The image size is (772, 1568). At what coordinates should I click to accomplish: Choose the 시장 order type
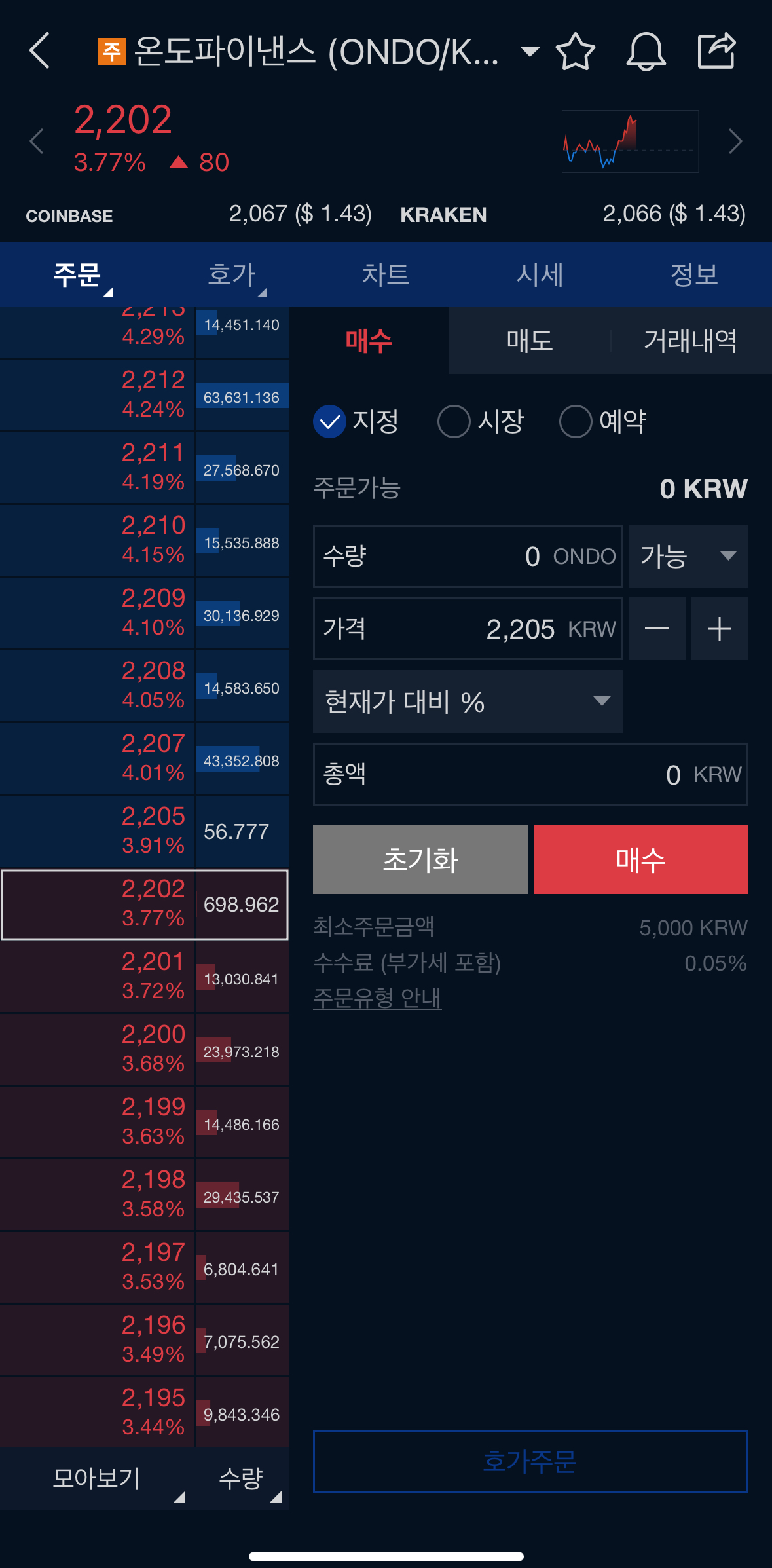[481, 421]
